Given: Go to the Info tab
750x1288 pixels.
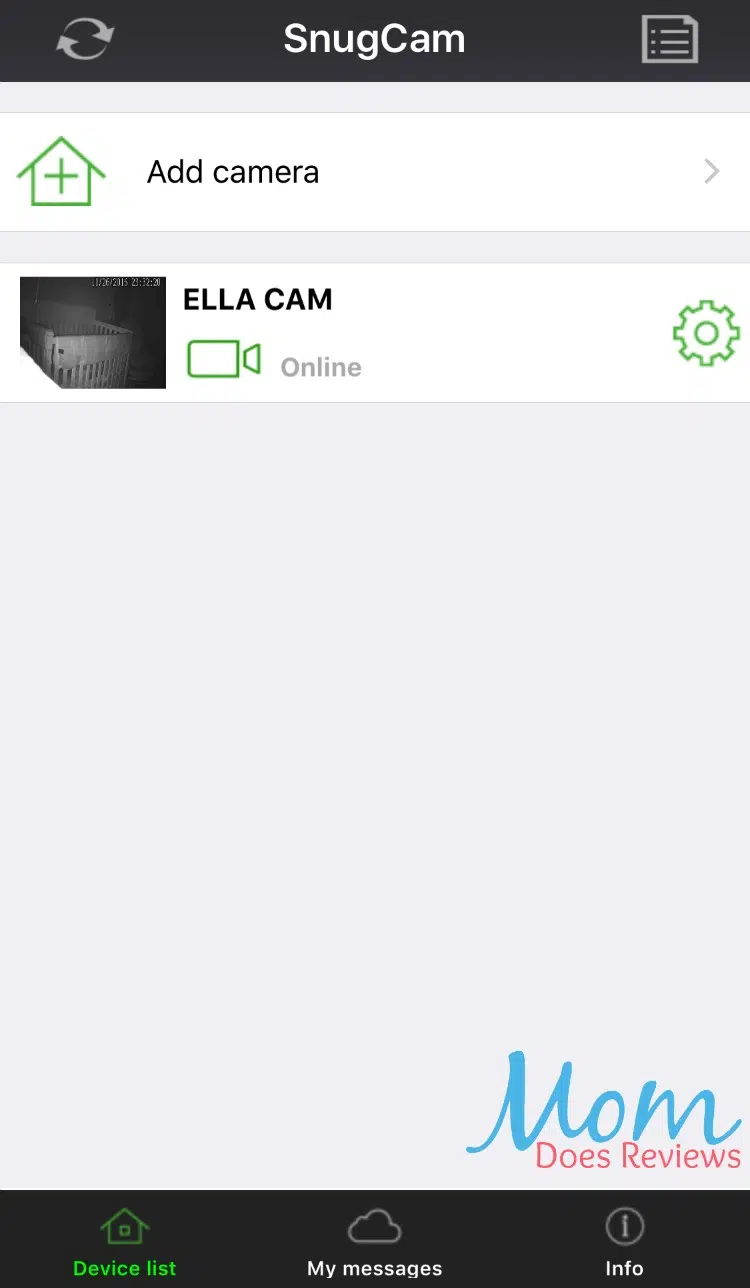Looking at the screenshot, I should (624, 1241).
